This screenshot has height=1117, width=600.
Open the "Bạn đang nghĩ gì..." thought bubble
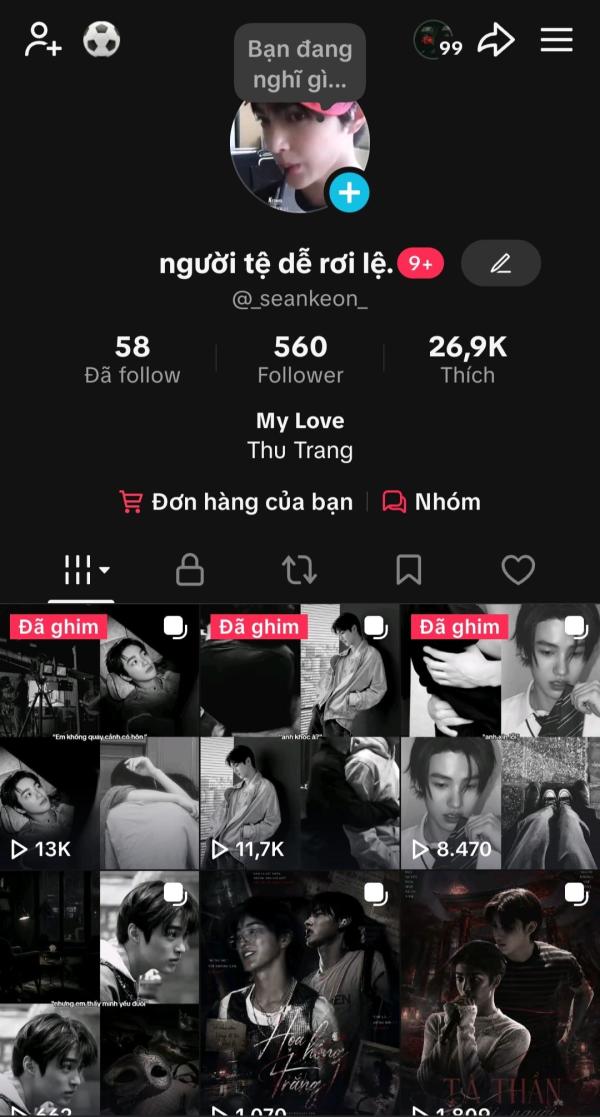click(300, 62)
